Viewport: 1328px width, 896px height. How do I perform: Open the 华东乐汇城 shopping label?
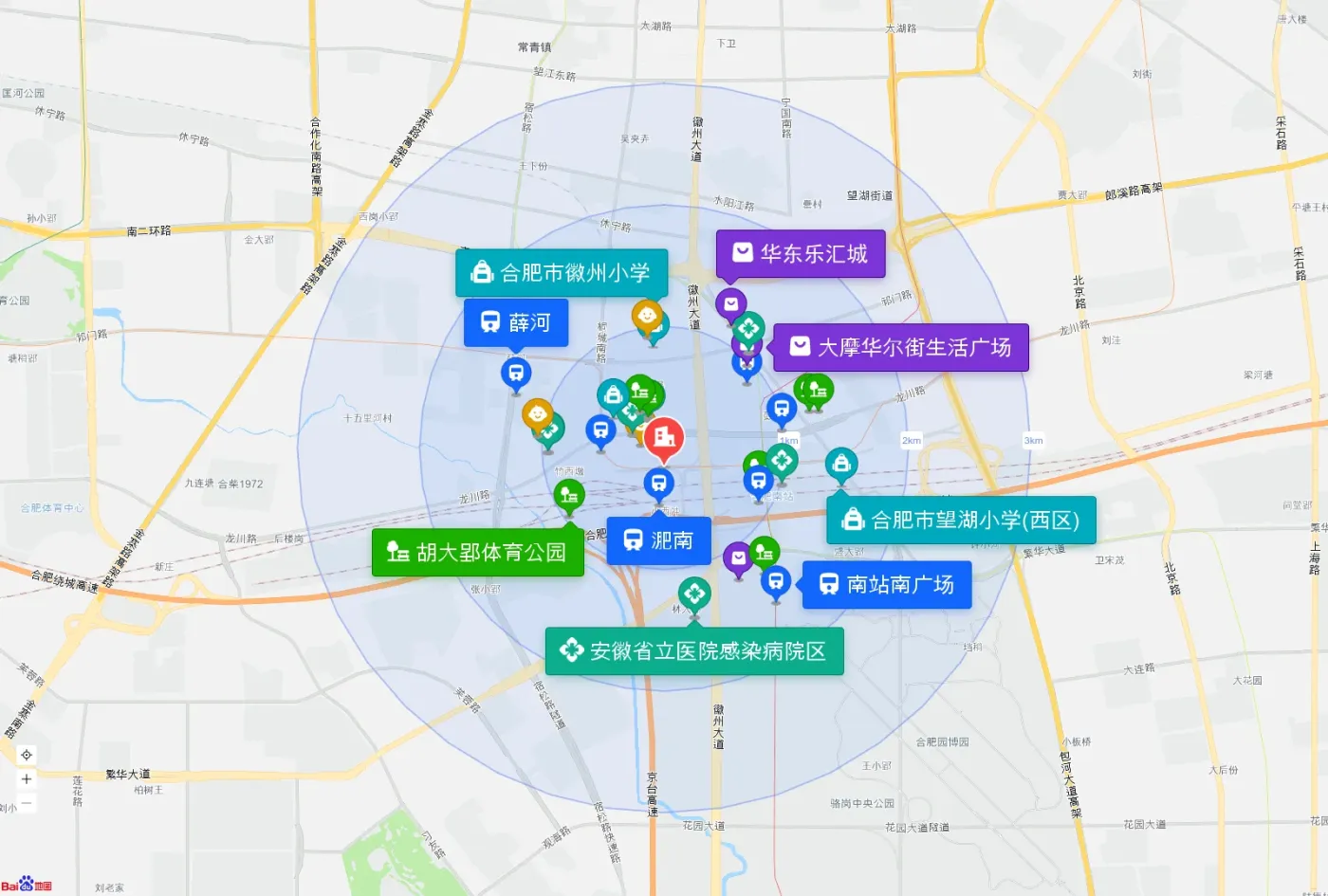pos(801,253)
